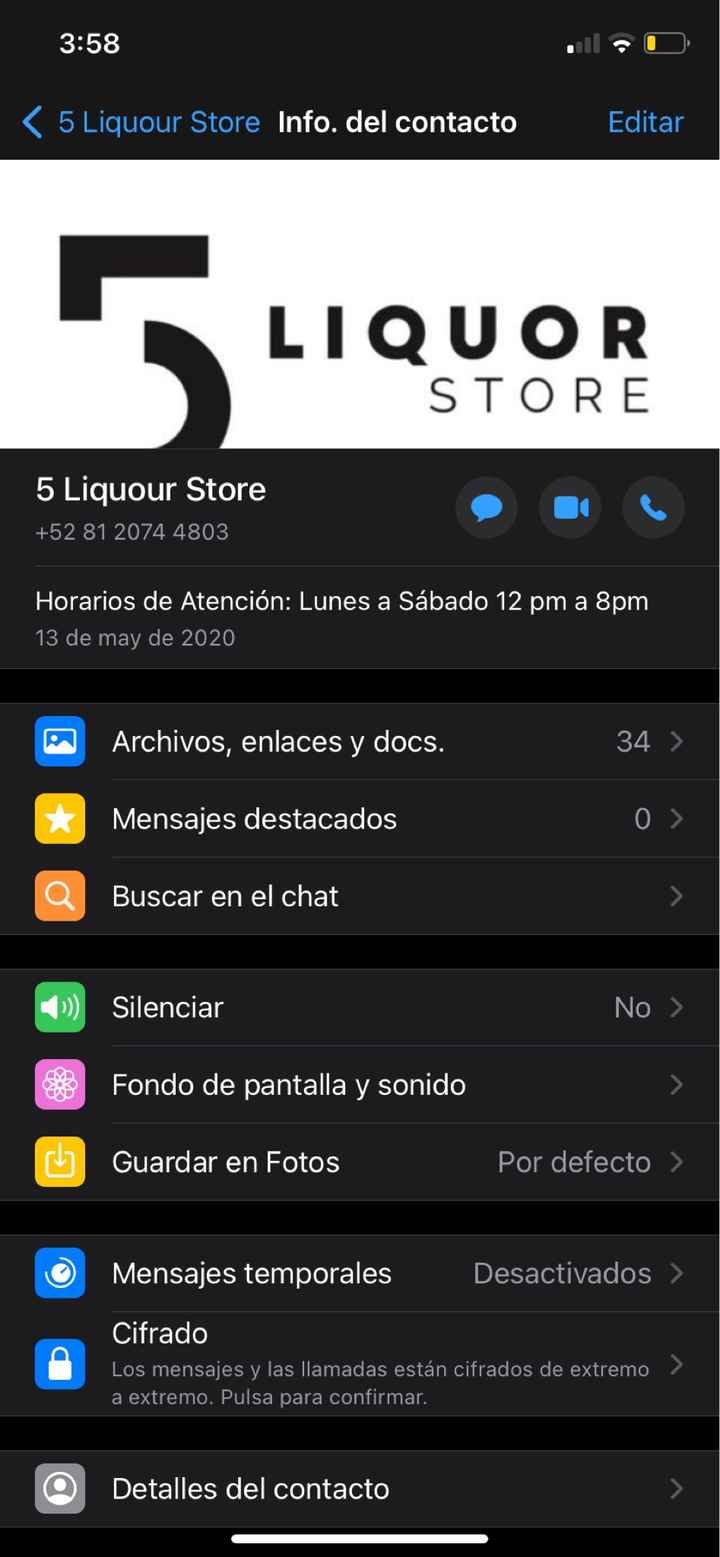Tap Editar to edit the contact
This screenshot has width=720, height=1557.
[645, 121]
